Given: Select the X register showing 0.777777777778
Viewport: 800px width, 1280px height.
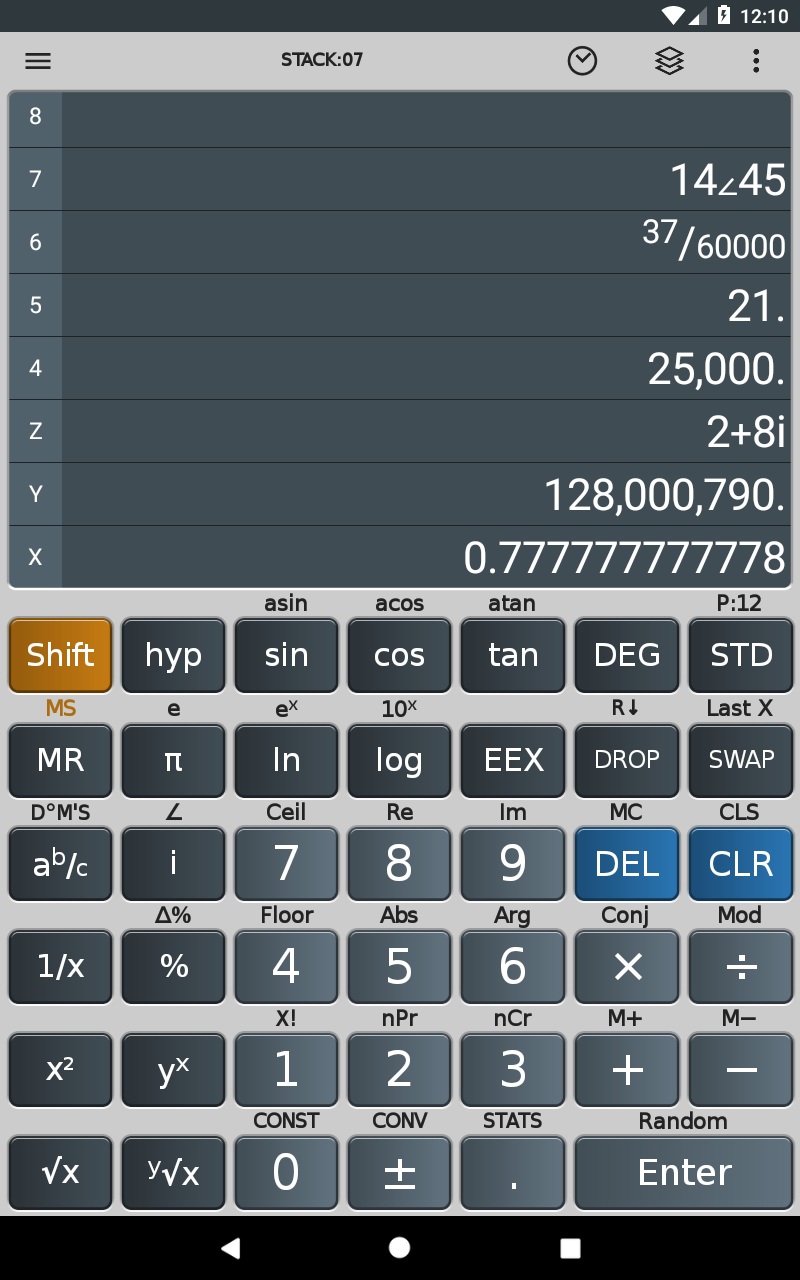Looking at the screenshot, I should (x=400, y=556).
